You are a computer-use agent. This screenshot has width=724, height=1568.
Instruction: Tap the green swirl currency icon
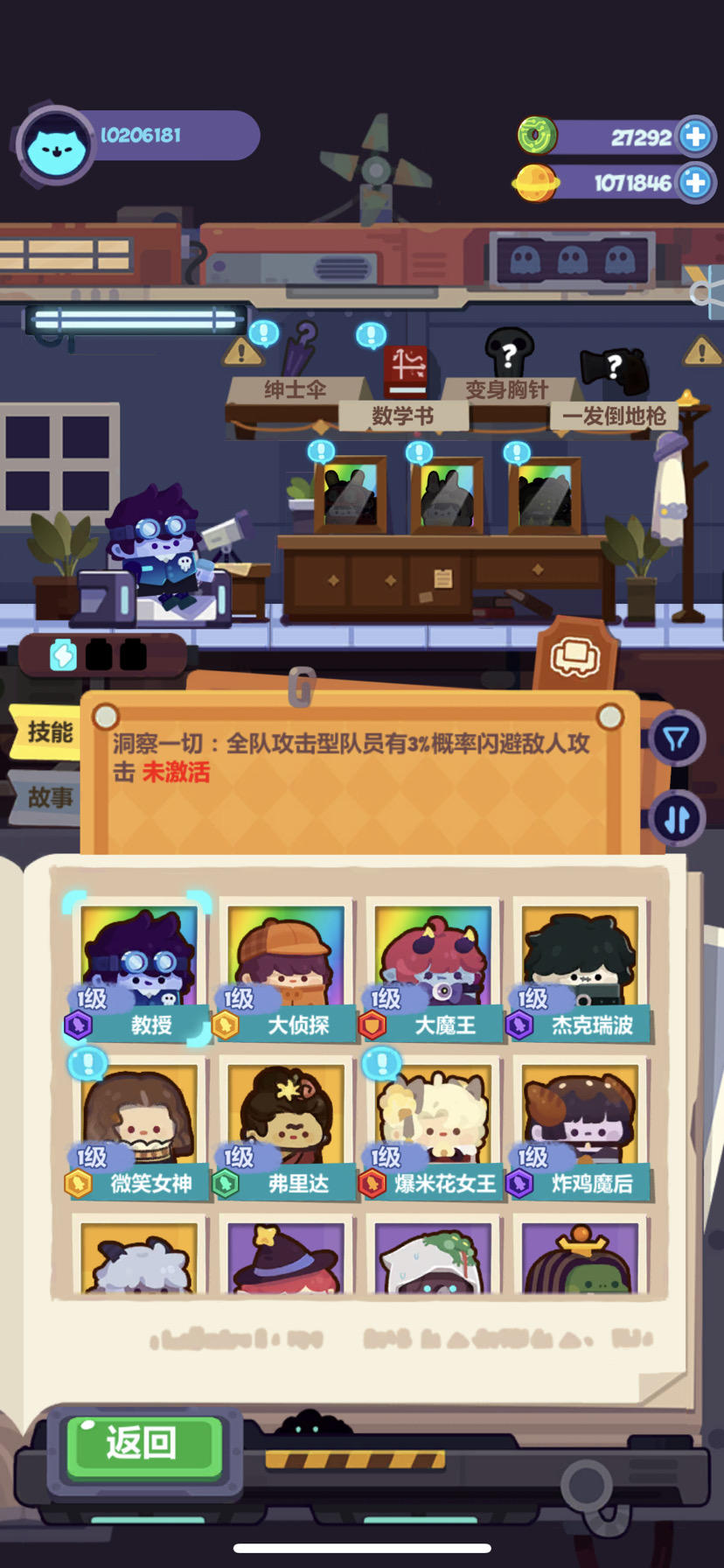[536, 136]
